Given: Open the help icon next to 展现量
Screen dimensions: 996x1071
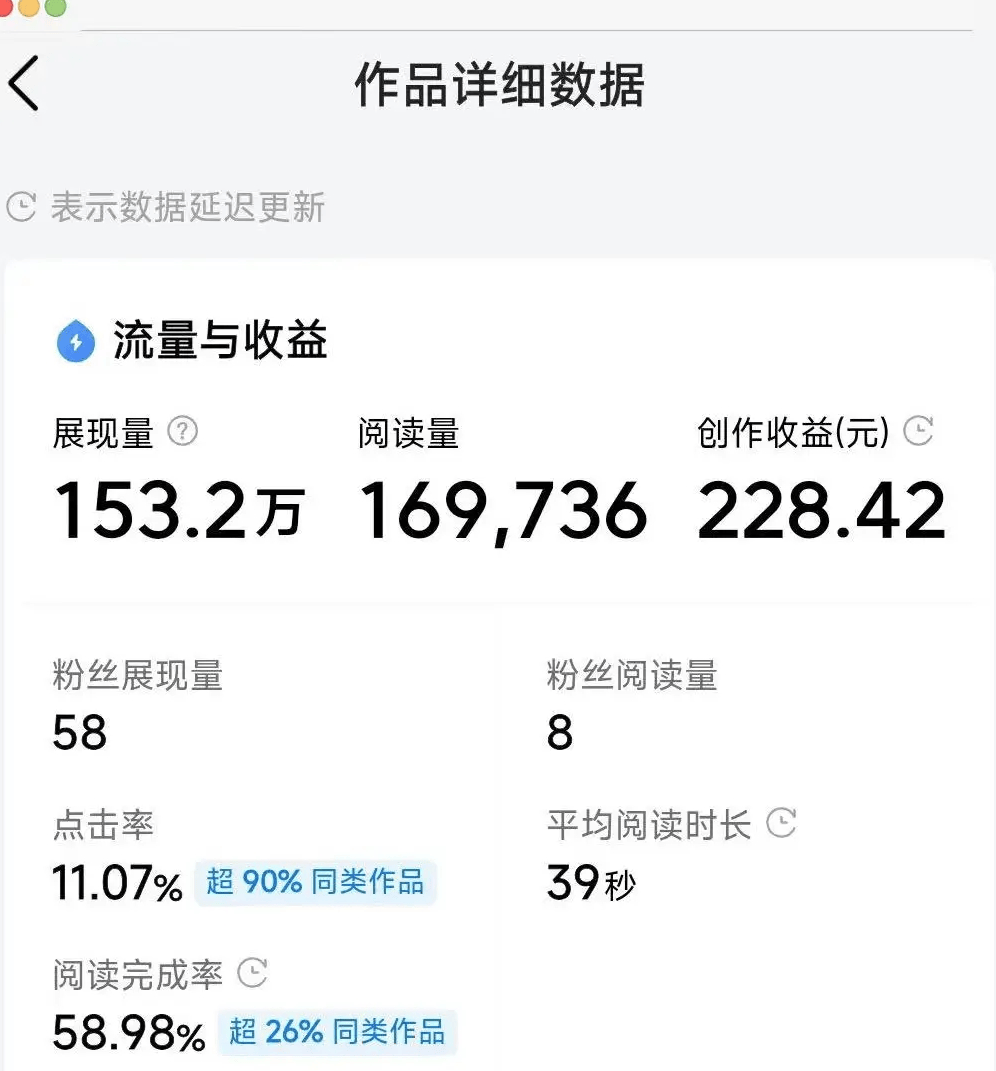Looking at the screenshot, I should (183, 432).
